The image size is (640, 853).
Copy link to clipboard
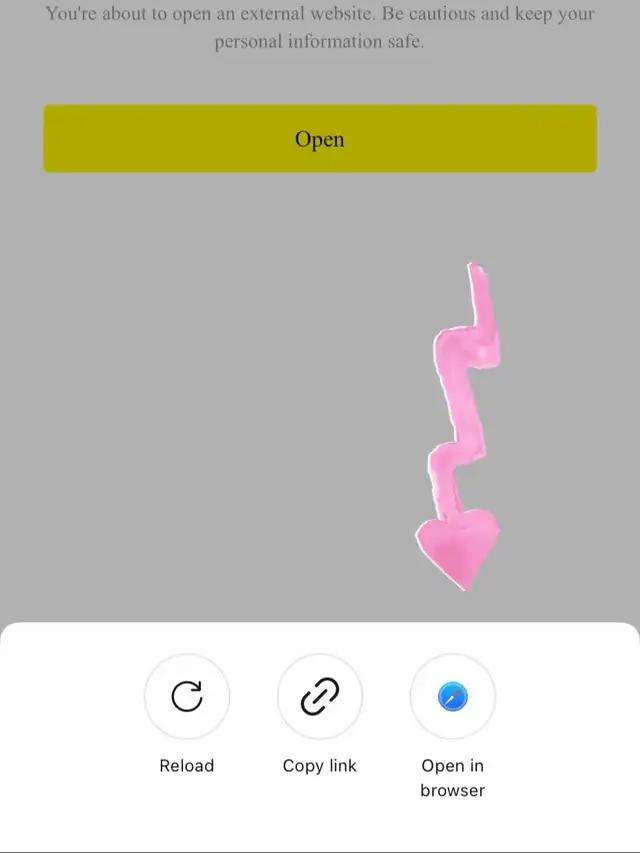(320, 697)
